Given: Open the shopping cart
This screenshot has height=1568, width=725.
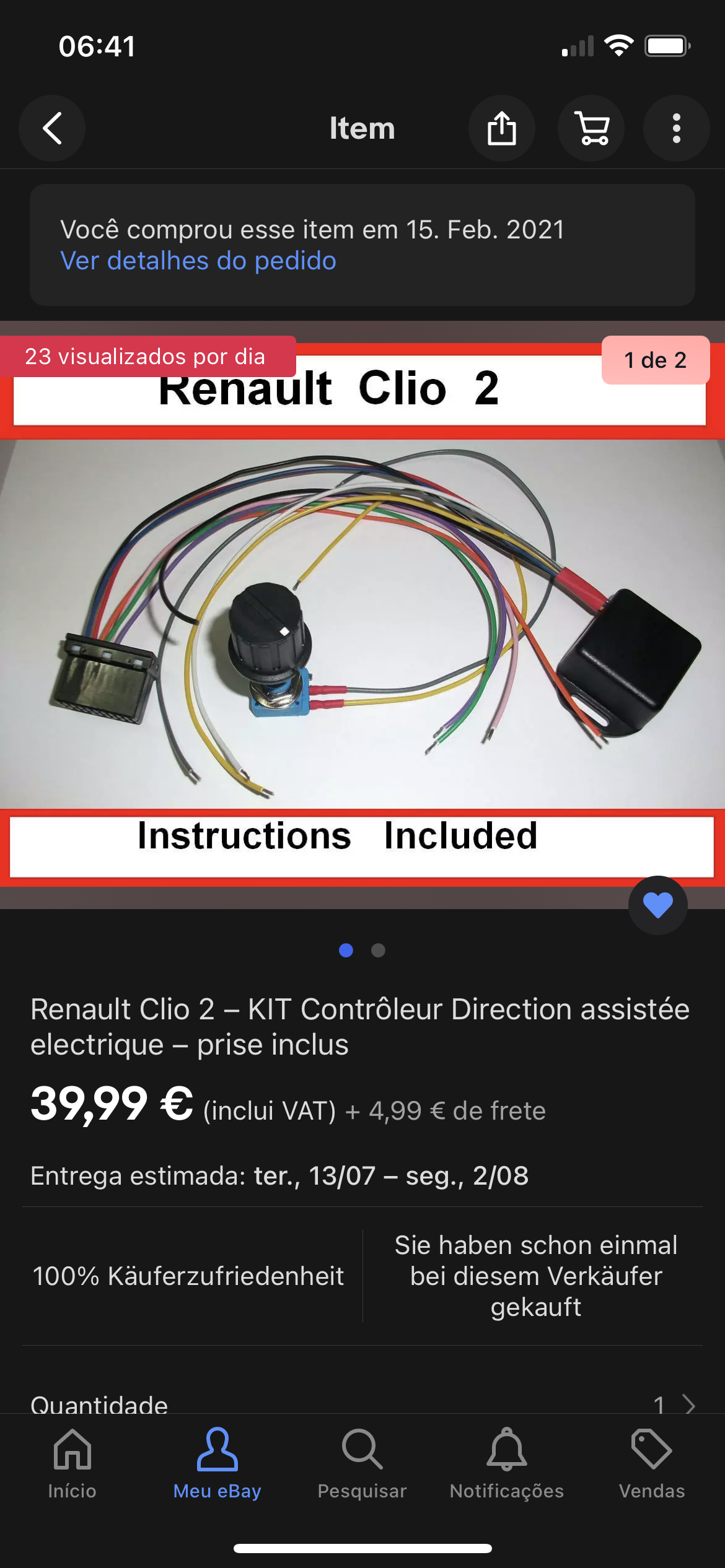Looking at the screenshot, I should pos(591,128).
